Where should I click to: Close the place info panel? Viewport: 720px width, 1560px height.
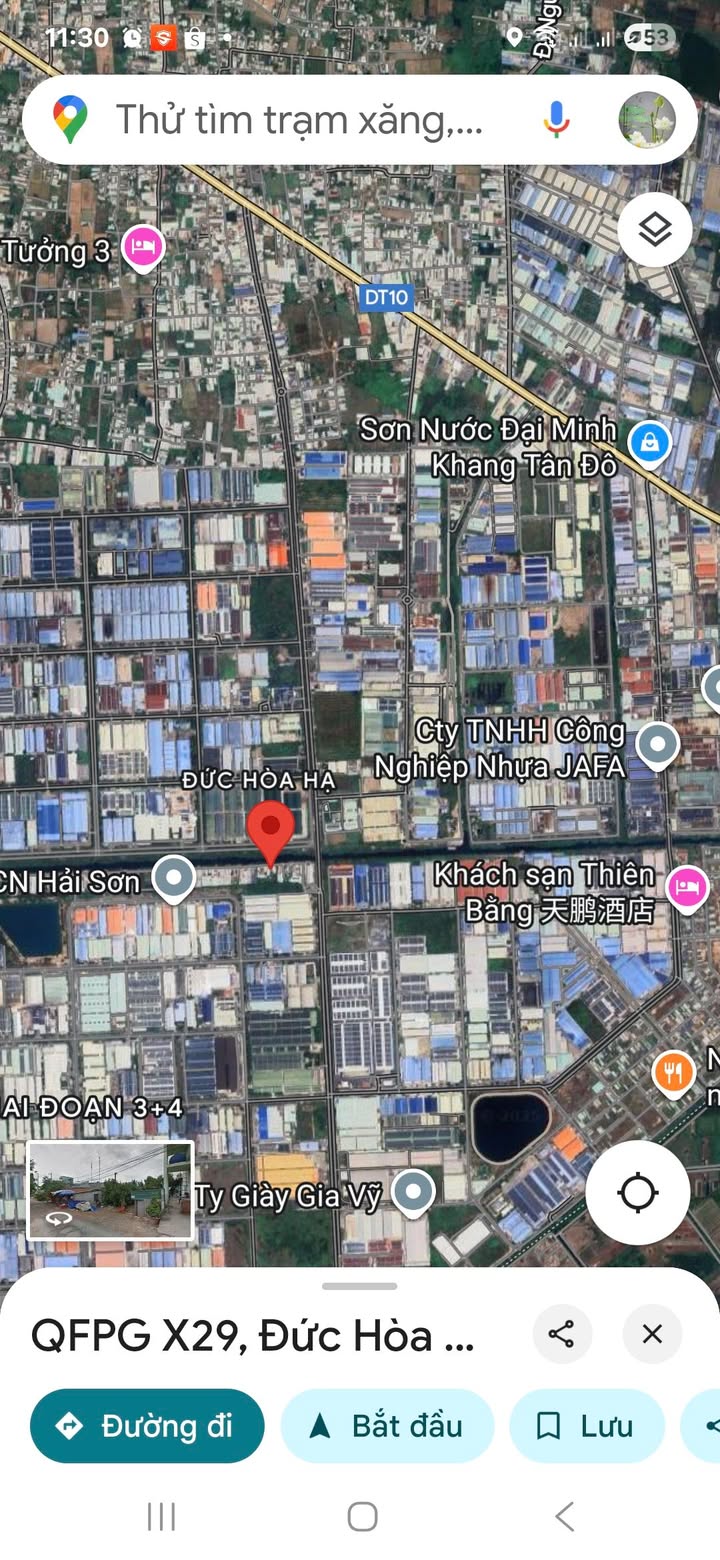click(652, 1334)
